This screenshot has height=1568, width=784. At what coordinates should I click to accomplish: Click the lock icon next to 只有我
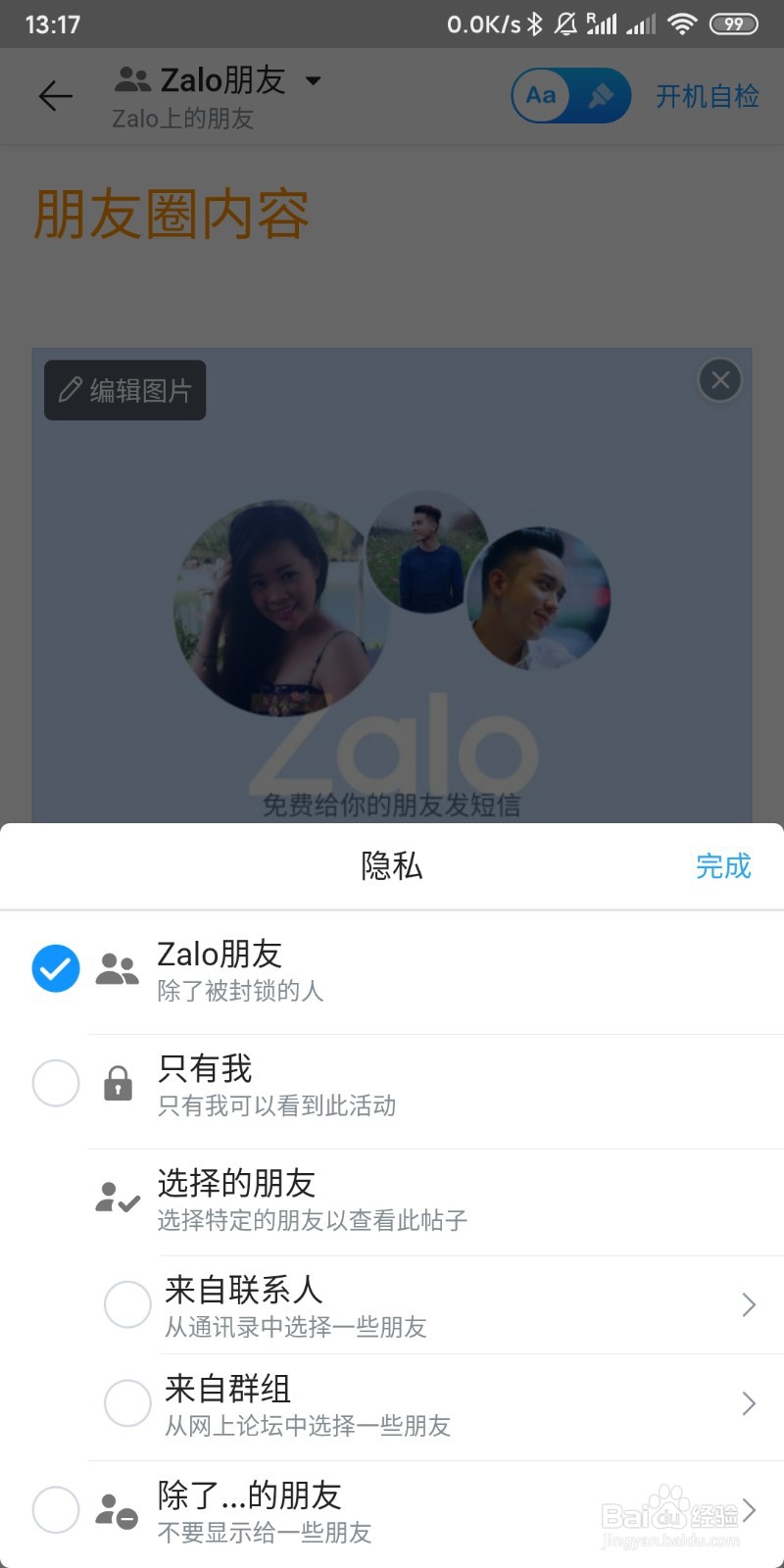pyautogui.click(x=116, y=1084)
